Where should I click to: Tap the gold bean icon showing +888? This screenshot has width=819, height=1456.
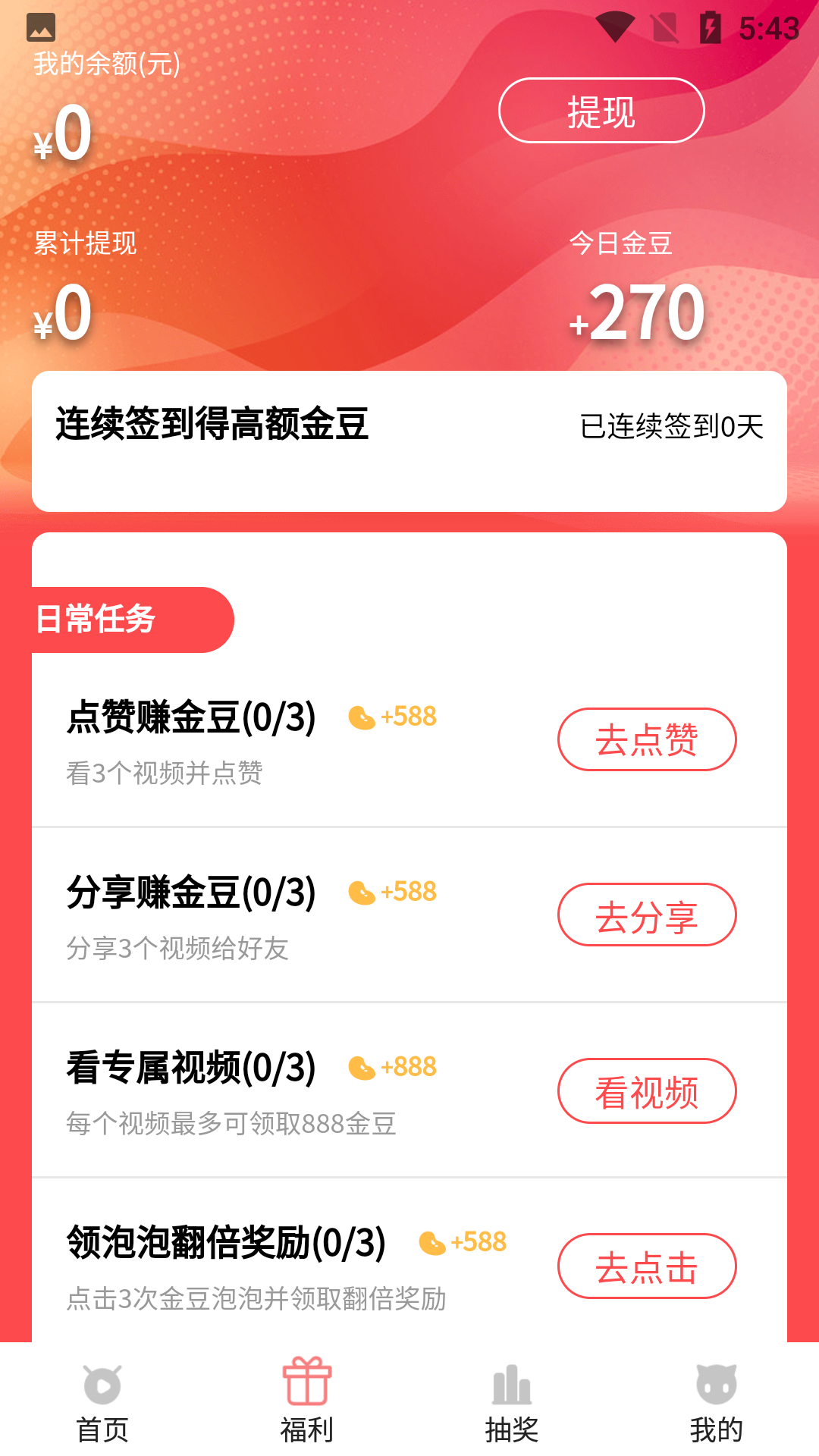click(362, 1068)
